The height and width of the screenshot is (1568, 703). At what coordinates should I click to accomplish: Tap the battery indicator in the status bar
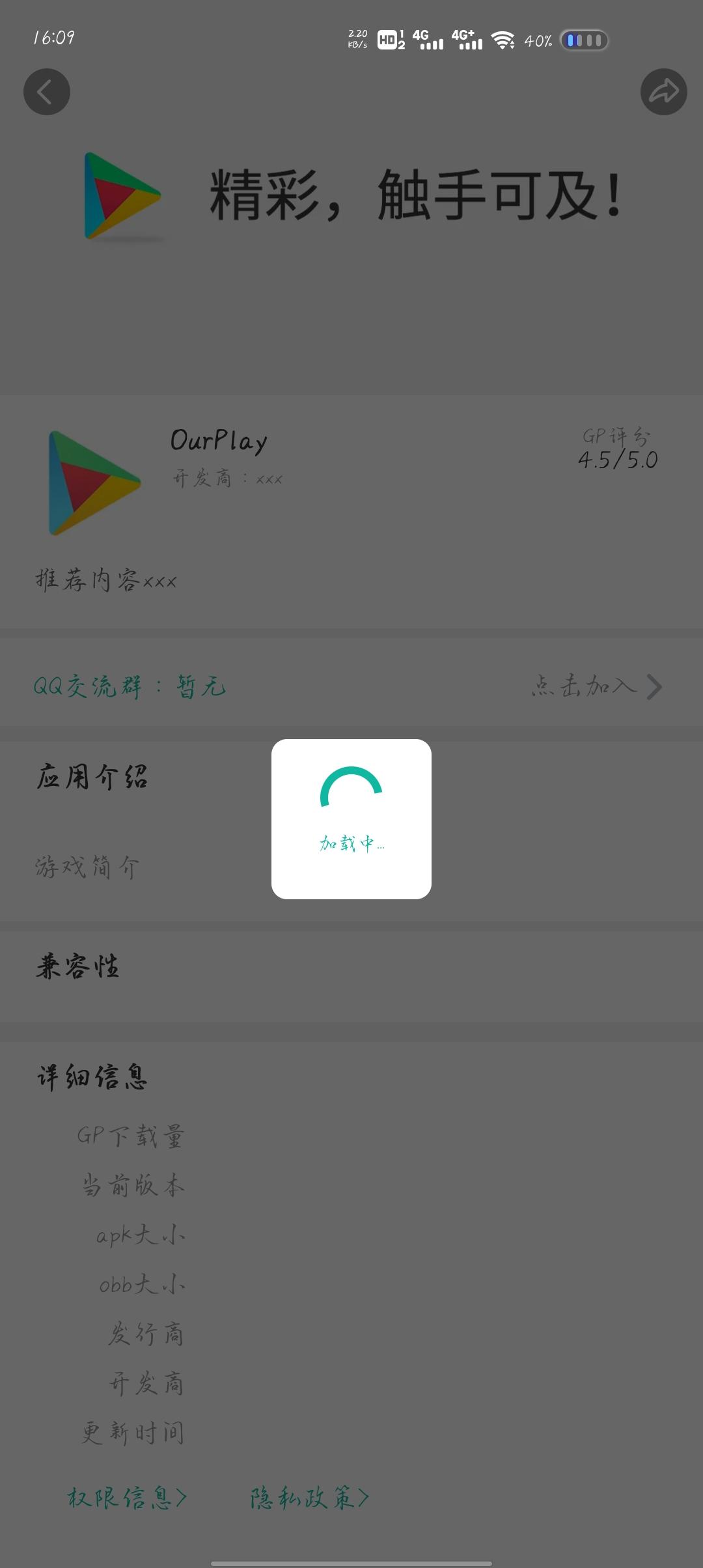point(585,40)
